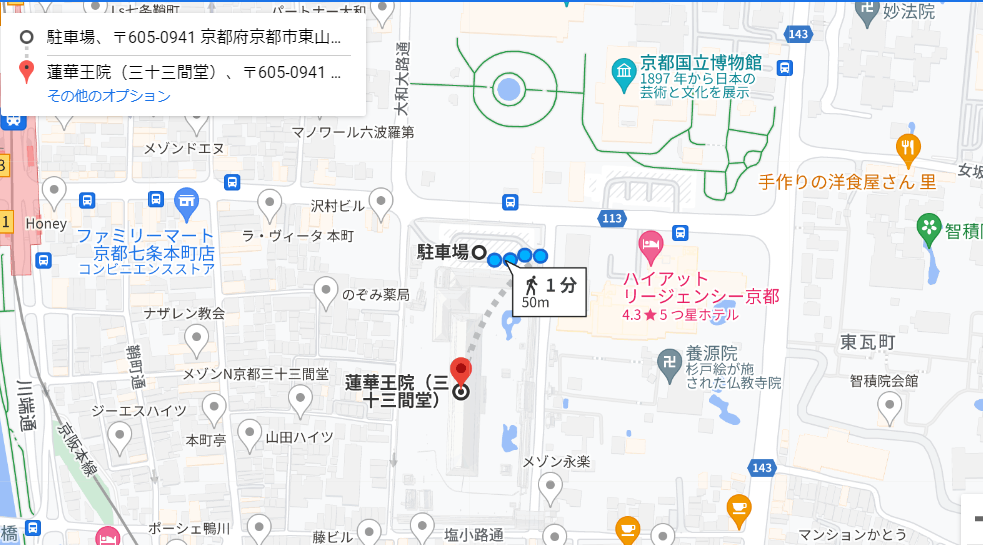Tap the 妙法院 temple marker
Image resolution: width=983 pixels, height=545 pixels.
pos(868,13)
